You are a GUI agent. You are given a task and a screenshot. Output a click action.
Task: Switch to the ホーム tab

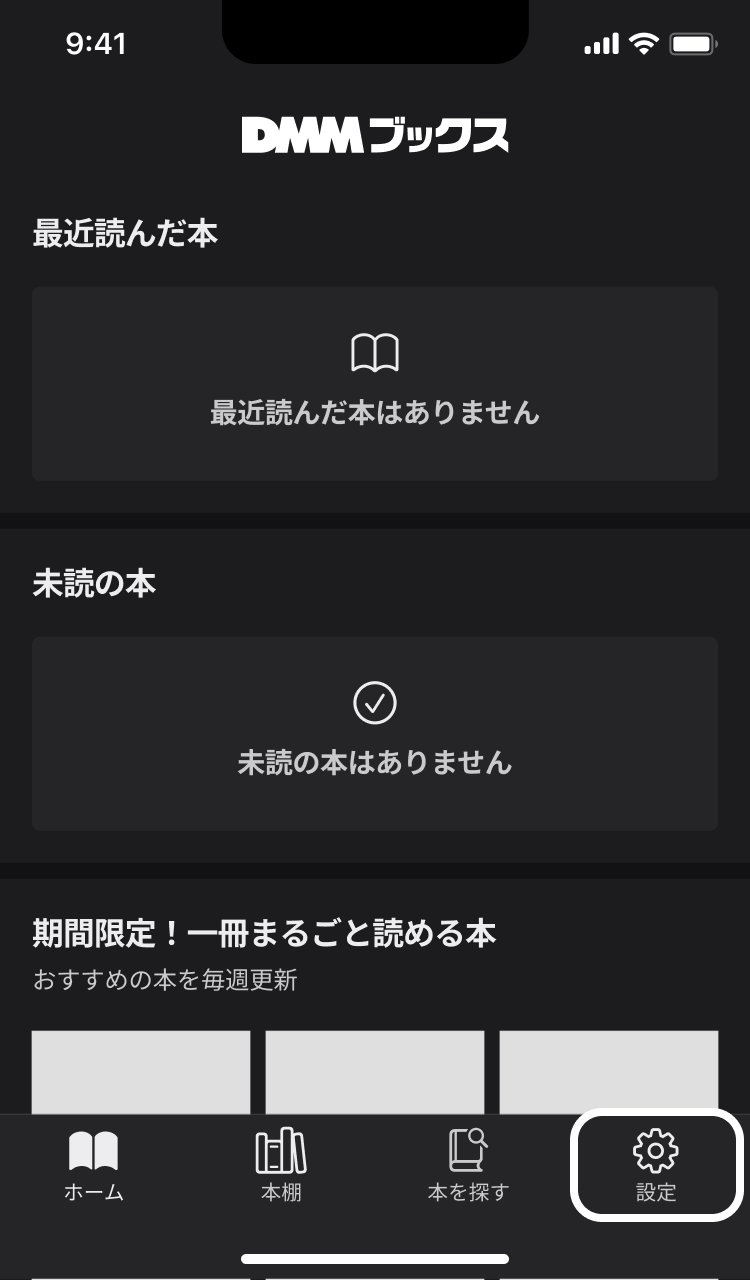click(x=93, y=1165)
